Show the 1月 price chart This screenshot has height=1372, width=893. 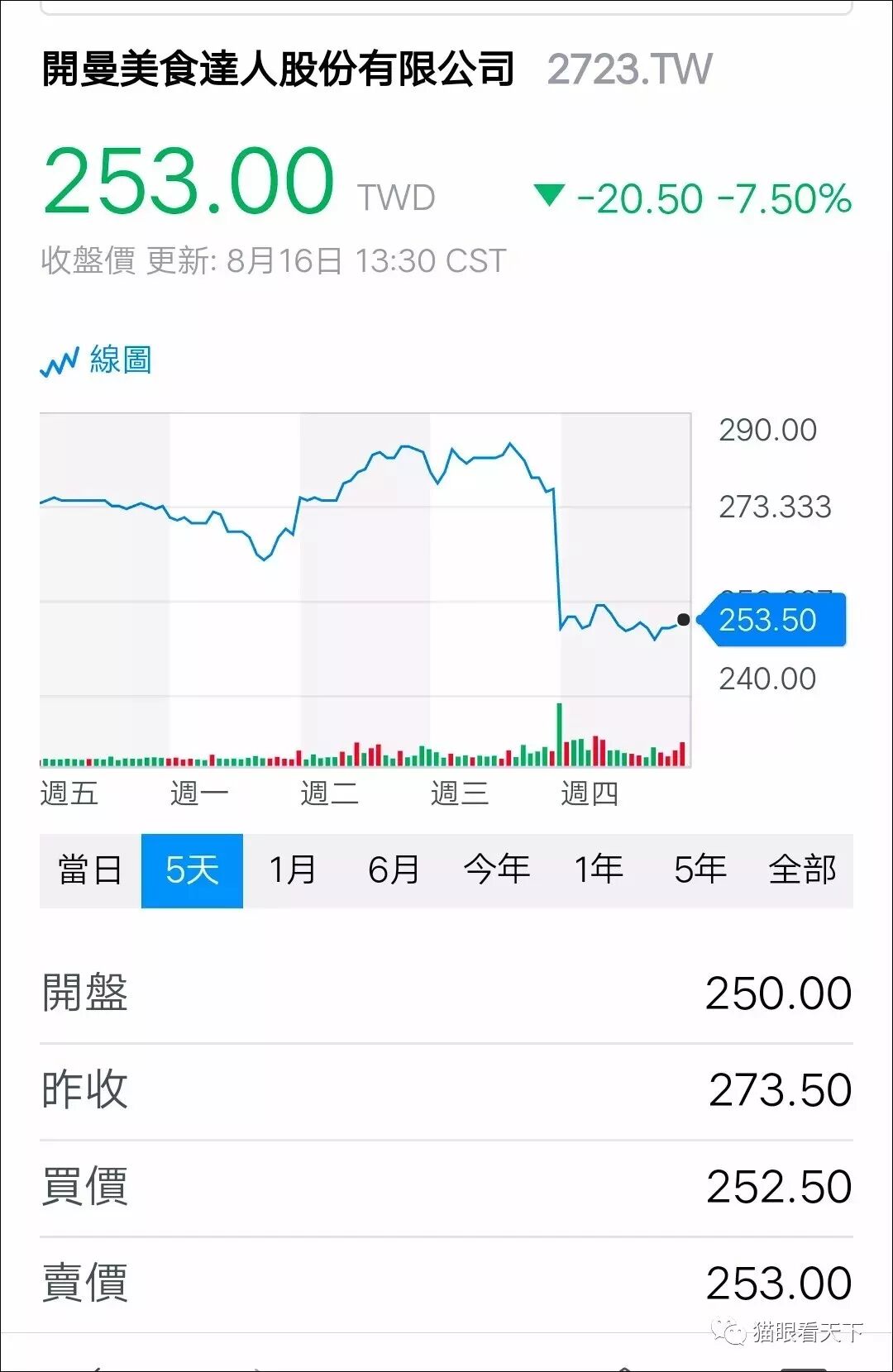click(294, 870)
